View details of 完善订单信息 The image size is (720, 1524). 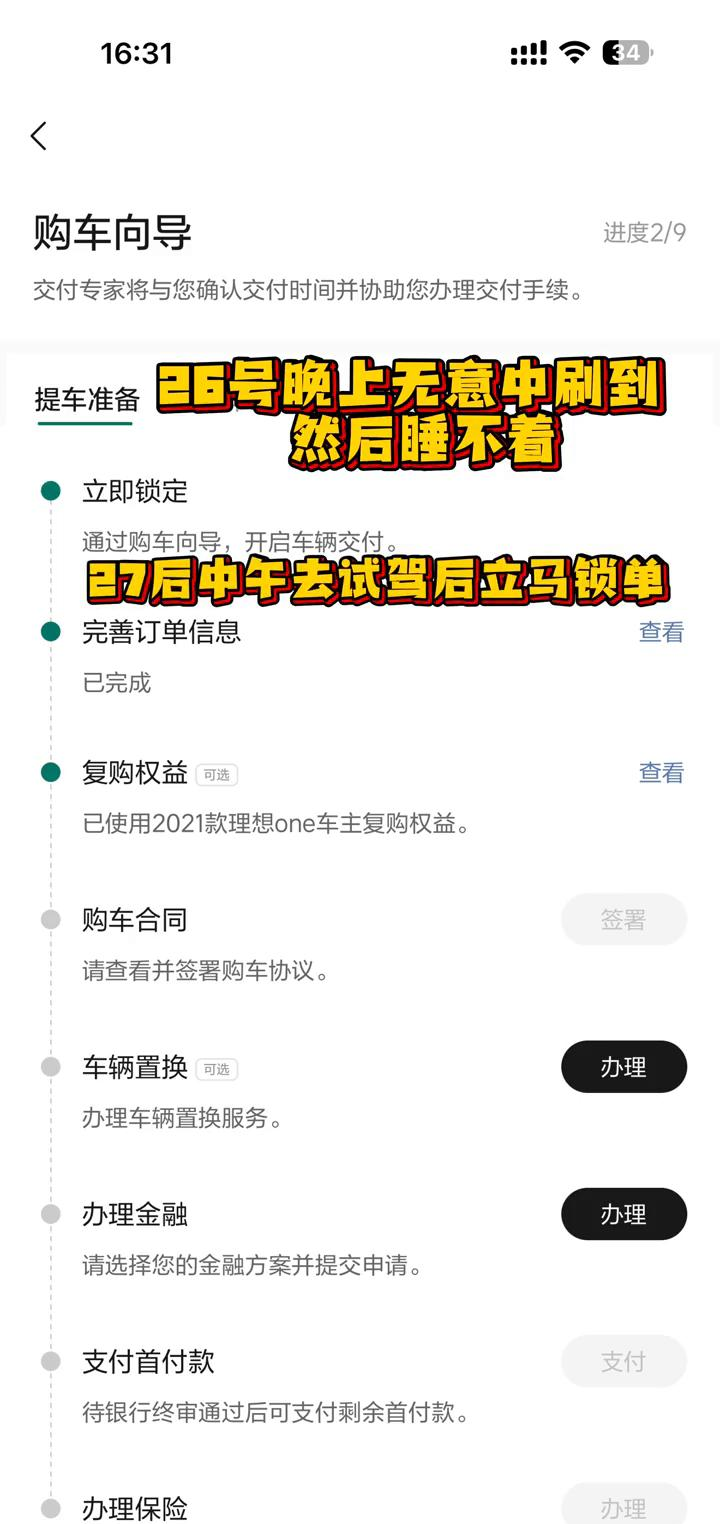click(x=661, y=632)
